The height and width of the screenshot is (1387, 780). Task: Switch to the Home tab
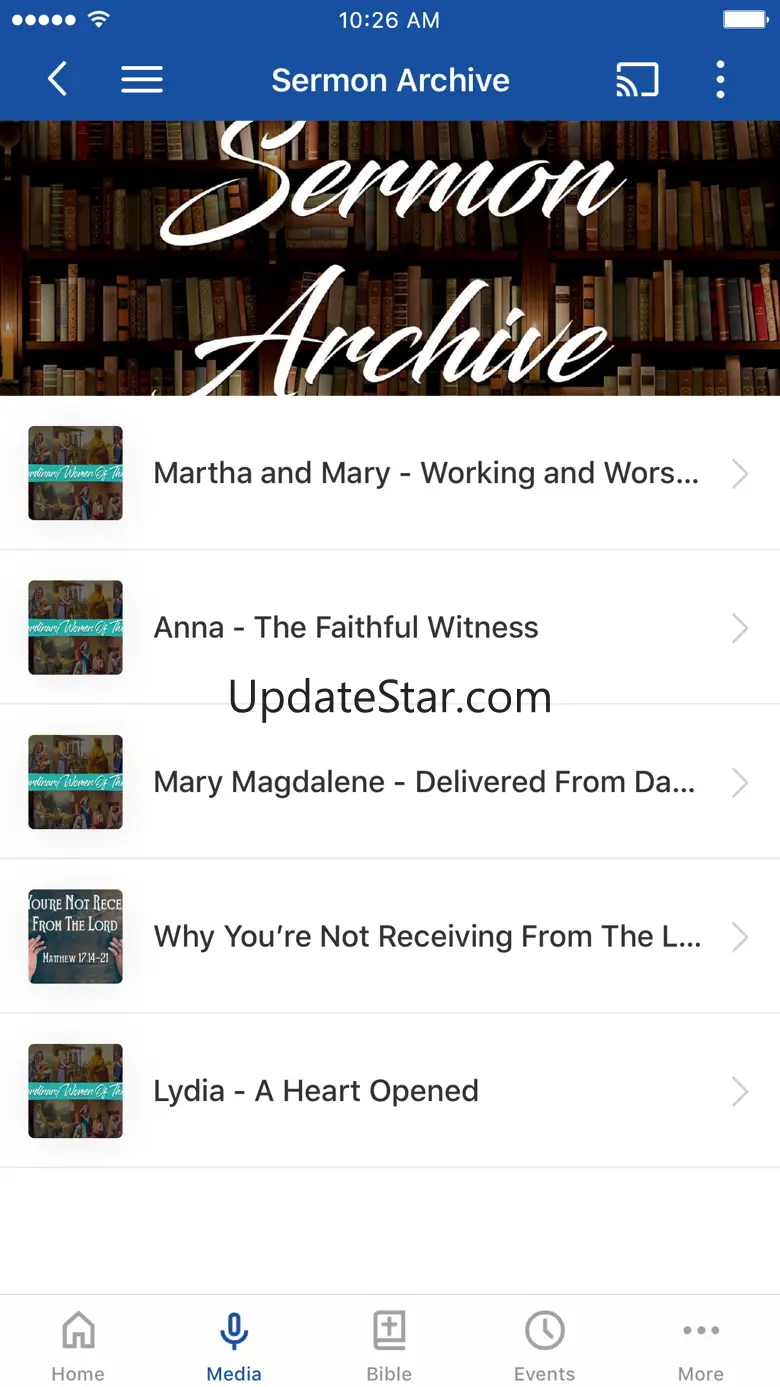[78, 1345]
